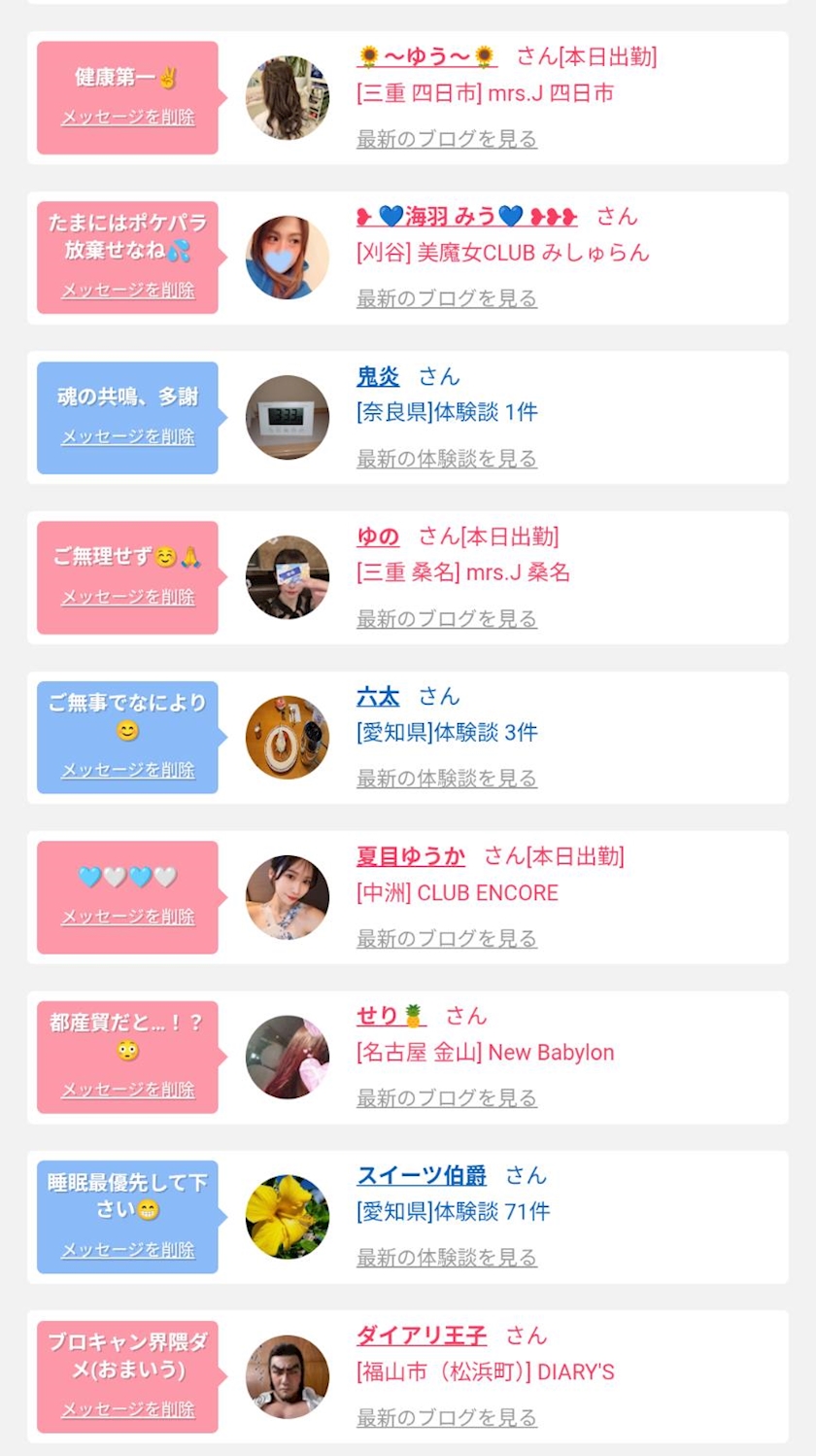Open the profile link for 〜ゆう〜
This screenshot has height=1456, width=816.
click(427, 57)
